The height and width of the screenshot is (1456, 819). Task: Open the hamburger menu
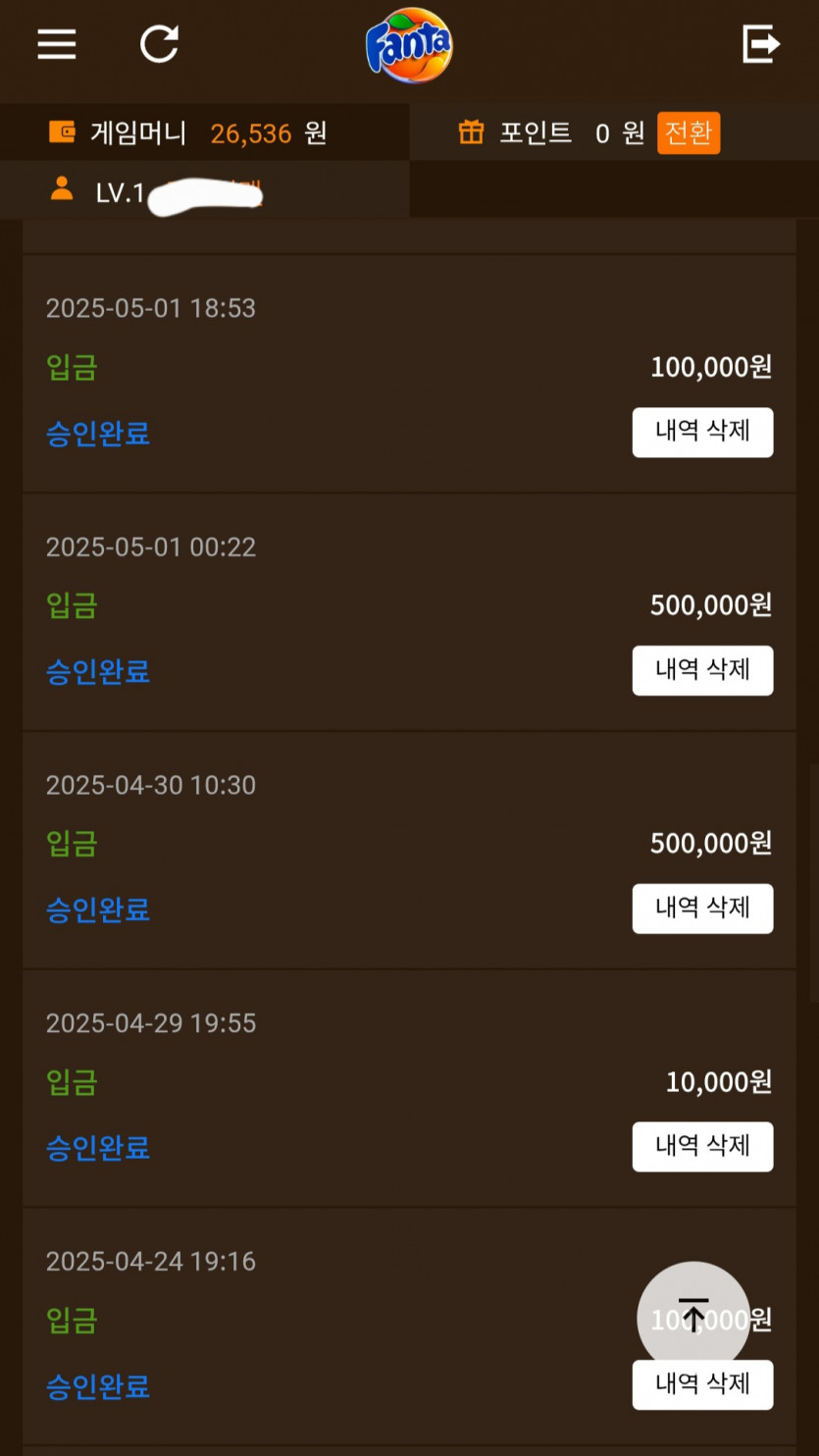click(57, 44)
